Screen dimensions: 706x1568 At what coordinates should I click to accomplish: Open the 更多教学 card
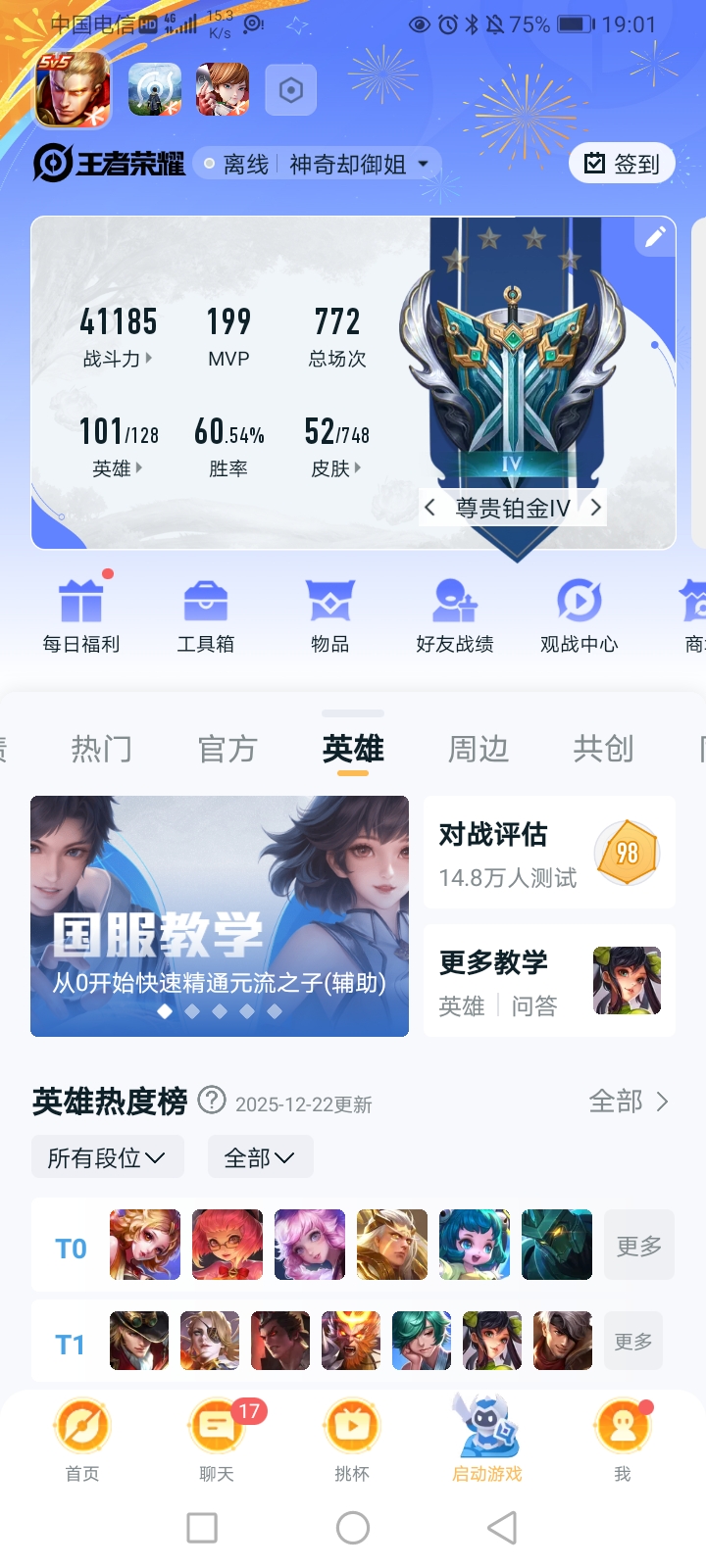tap(549, 980)
